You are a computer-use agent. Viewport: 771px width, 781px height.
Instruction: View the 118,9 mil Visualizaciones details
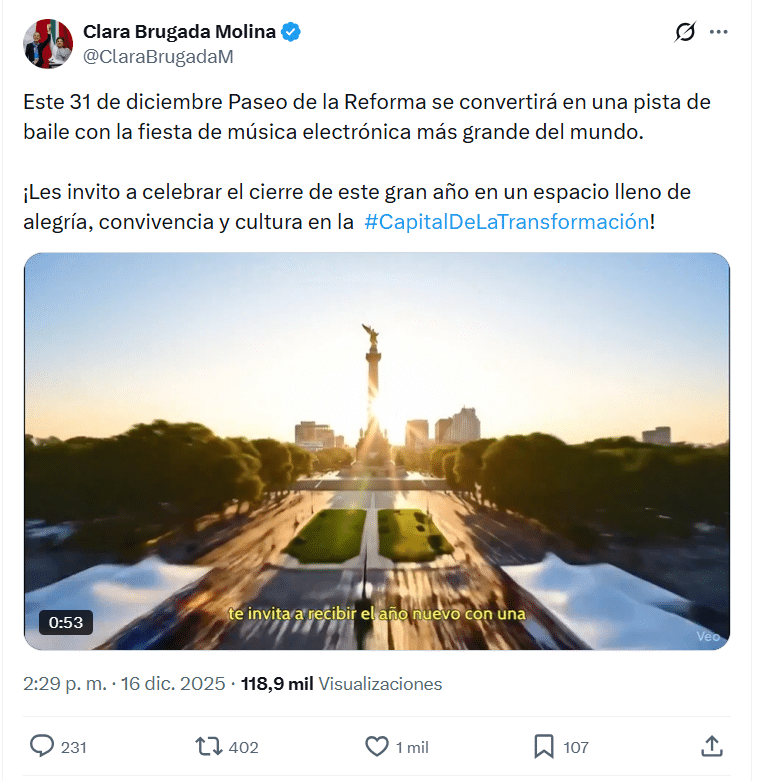click(x=341, y=684)
